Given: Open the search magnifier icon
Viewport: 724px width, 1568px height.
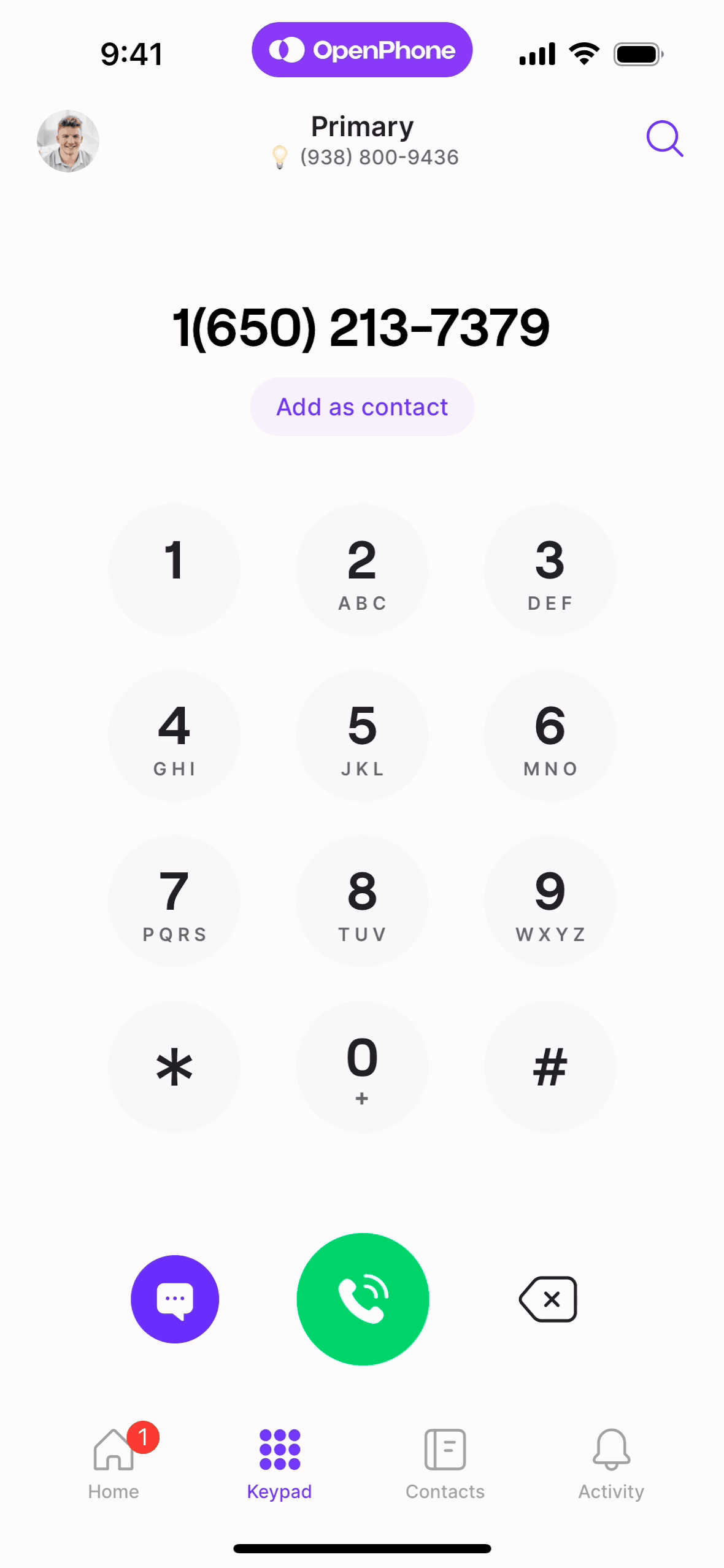Looking at the screenshot, I should [664, 139].
